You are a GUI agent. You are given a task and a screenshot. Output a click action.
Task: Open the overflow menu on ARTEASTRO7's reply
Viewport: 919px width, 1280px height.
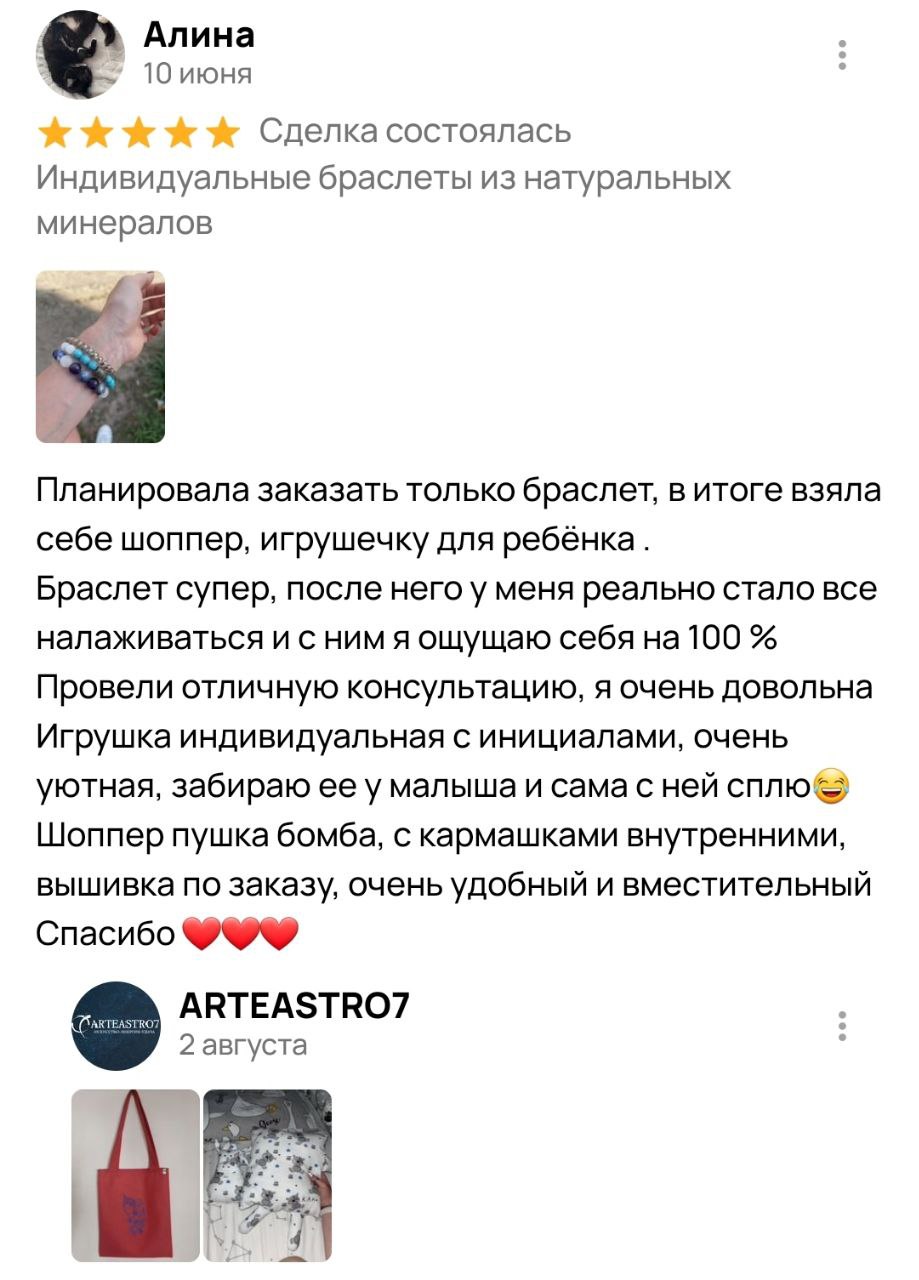843,1026
